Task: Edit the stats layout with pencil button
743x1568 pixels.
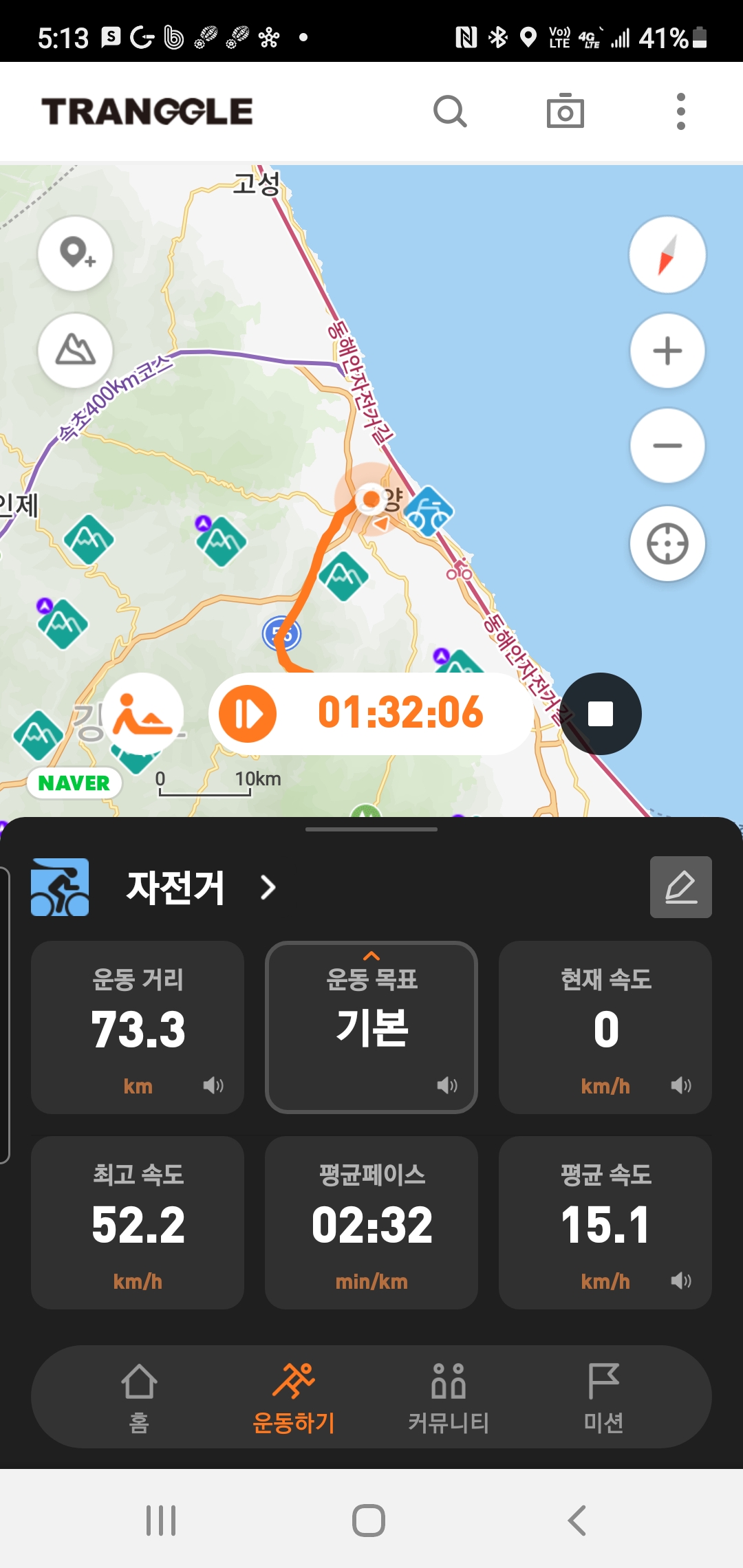Action: pos(680,887)
